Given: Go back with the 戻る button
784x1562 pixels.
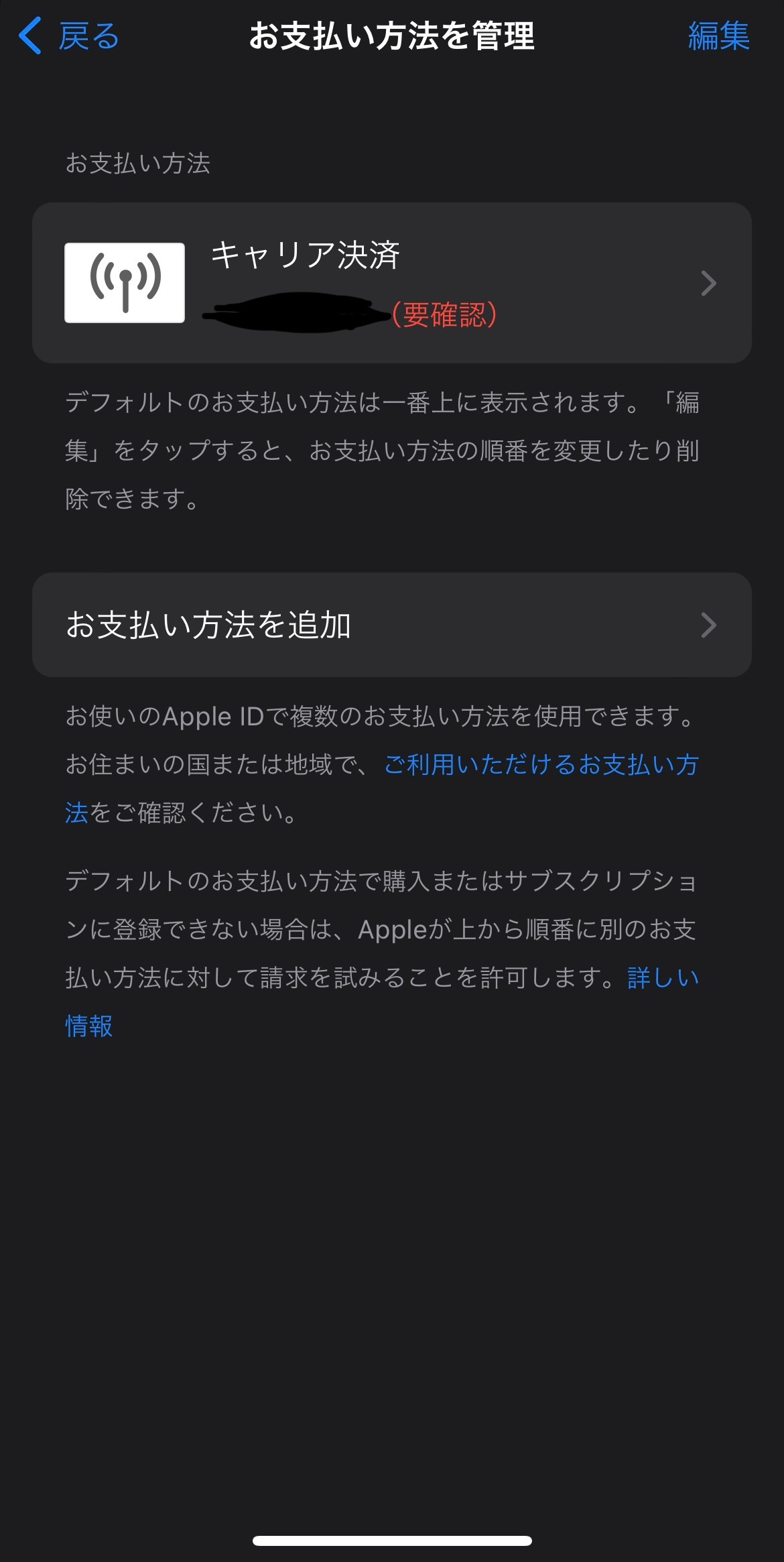Looking at the screenshot, I should pyautogui.click(x=69, y=36).
